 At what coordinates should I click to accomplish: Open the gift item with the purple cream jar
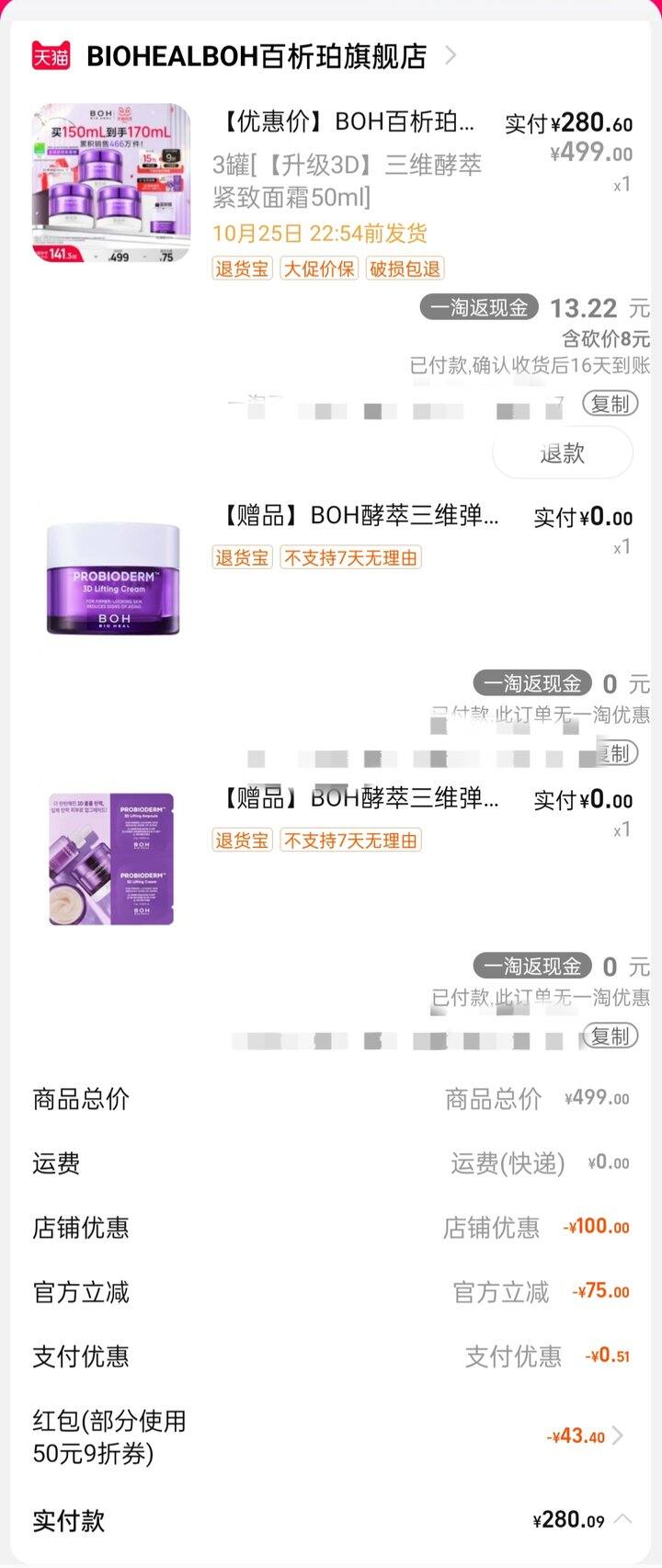click(x=113, y=578)
